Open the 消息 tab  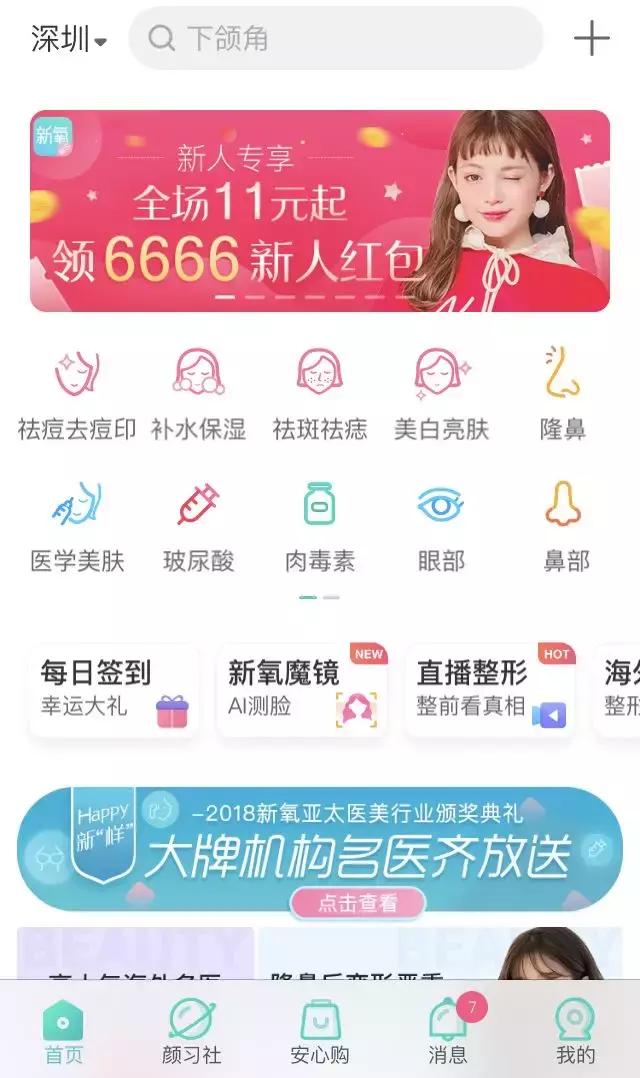(447, 1030)
